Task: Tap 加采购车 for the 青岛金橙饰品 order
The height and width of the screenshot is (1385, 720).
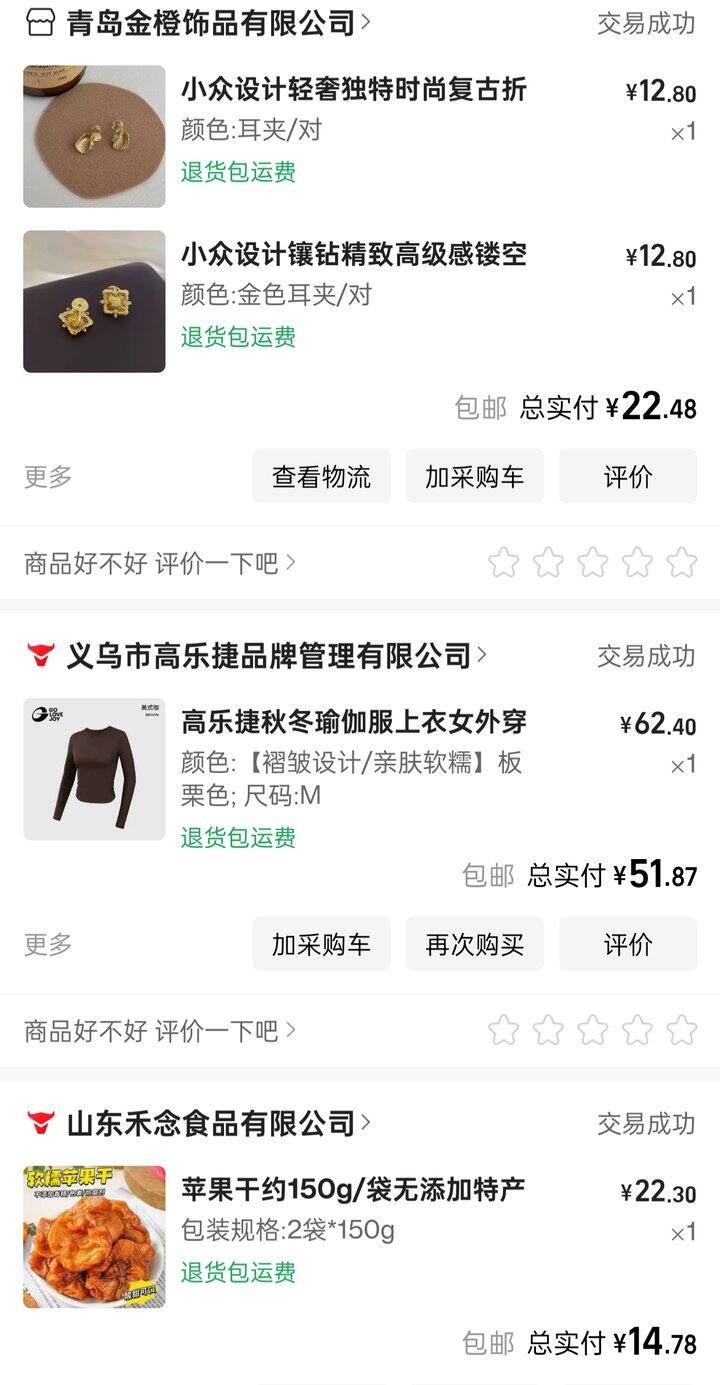Action: [x=474, y=476]
